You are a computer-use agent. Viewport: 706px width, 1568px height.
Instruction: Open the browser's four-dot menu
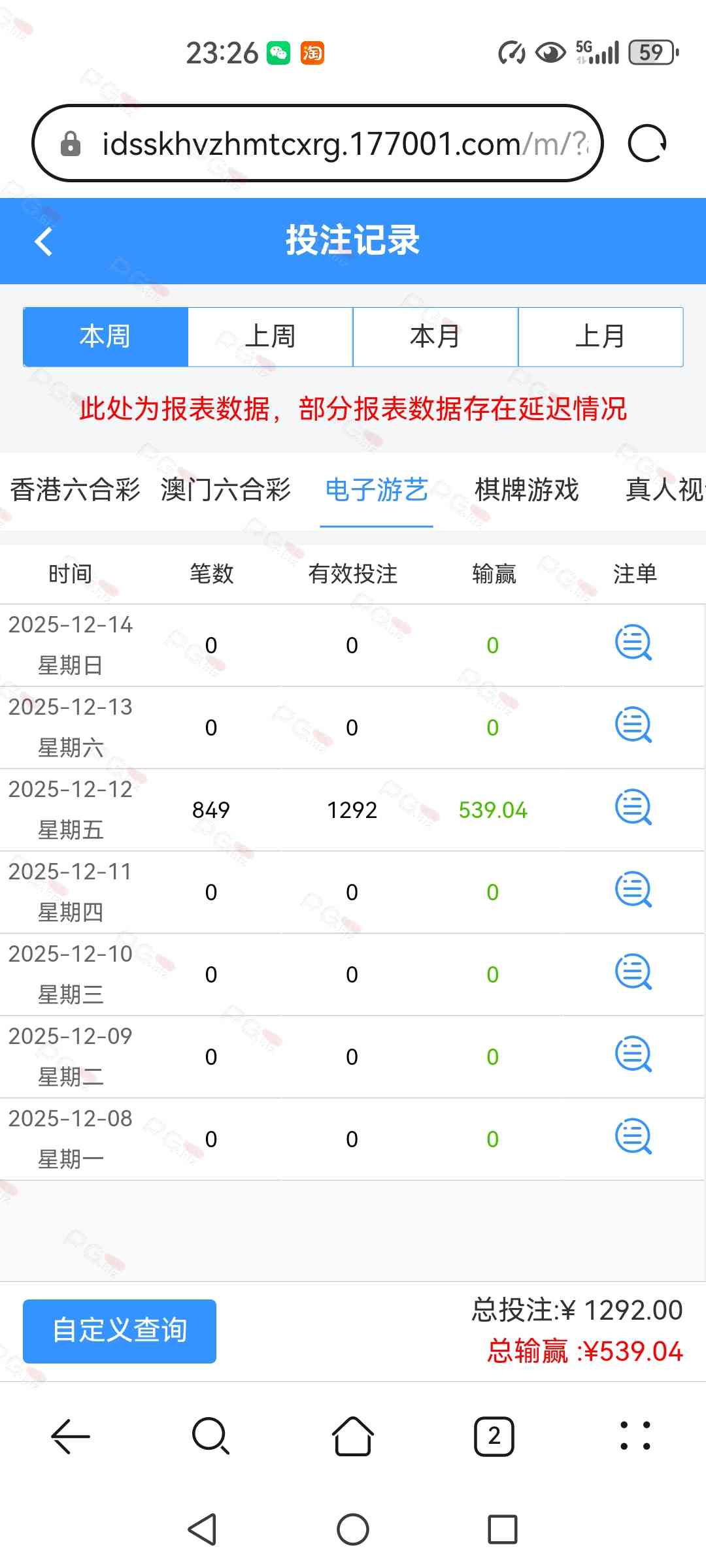(635, 1437)
